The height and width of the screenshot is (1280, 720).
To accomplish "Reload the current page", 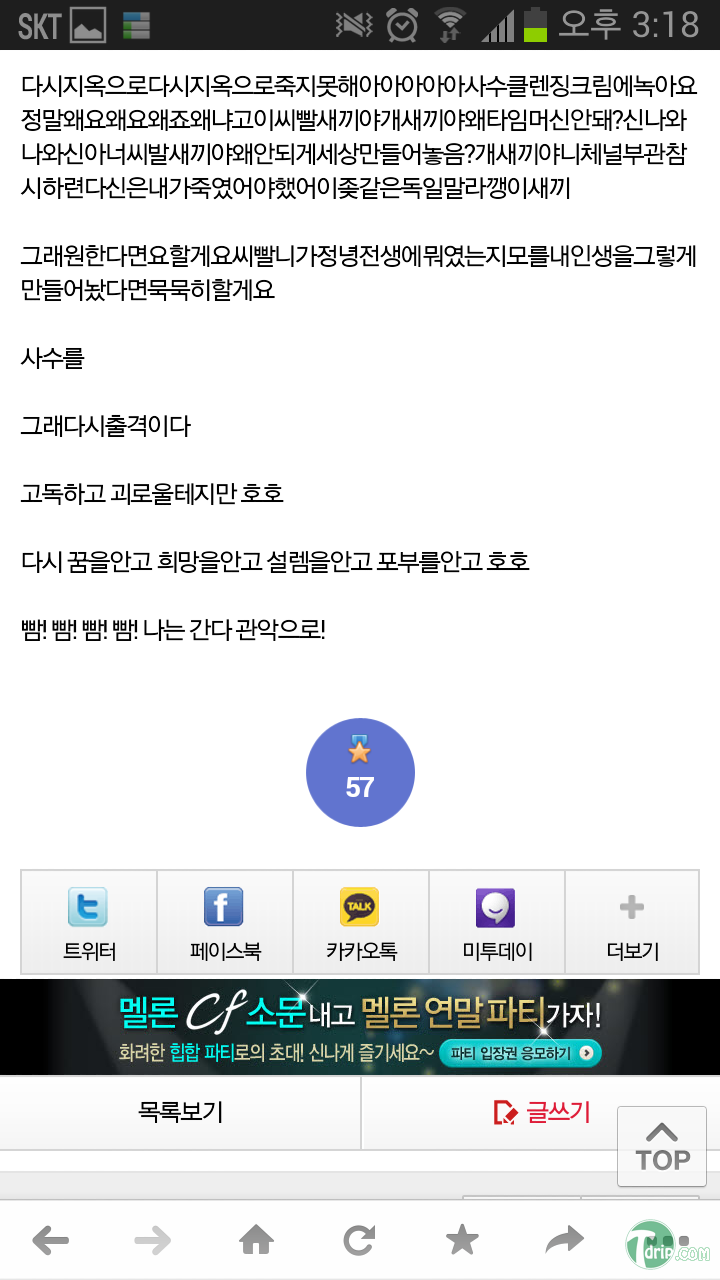I will tap(359, 1241).
